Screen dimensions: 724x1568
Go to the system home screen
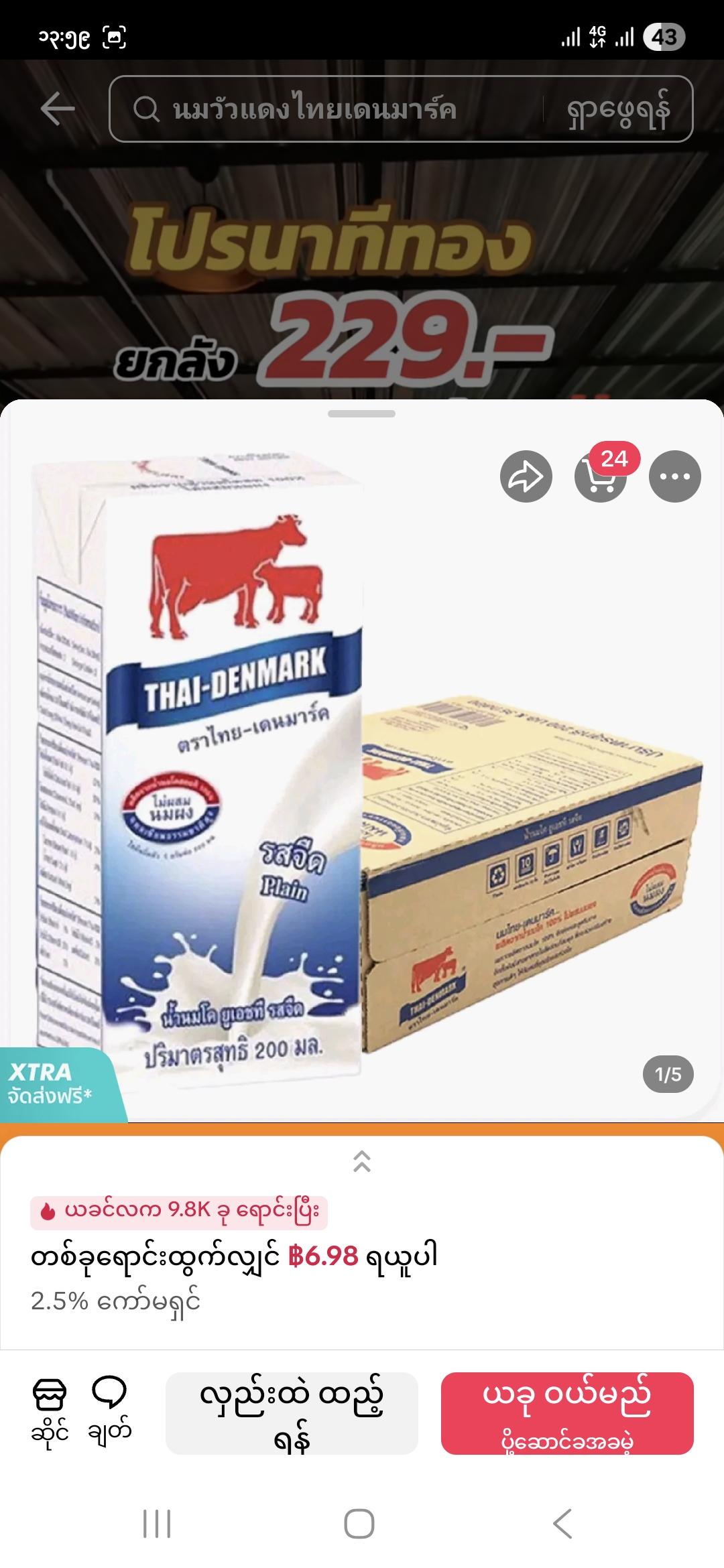359,1524
